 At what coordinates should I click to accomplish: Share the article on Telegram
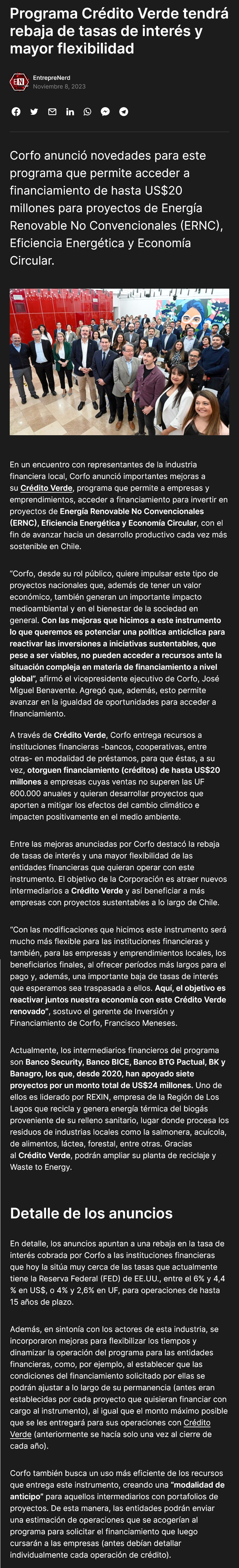click(123, 111)
